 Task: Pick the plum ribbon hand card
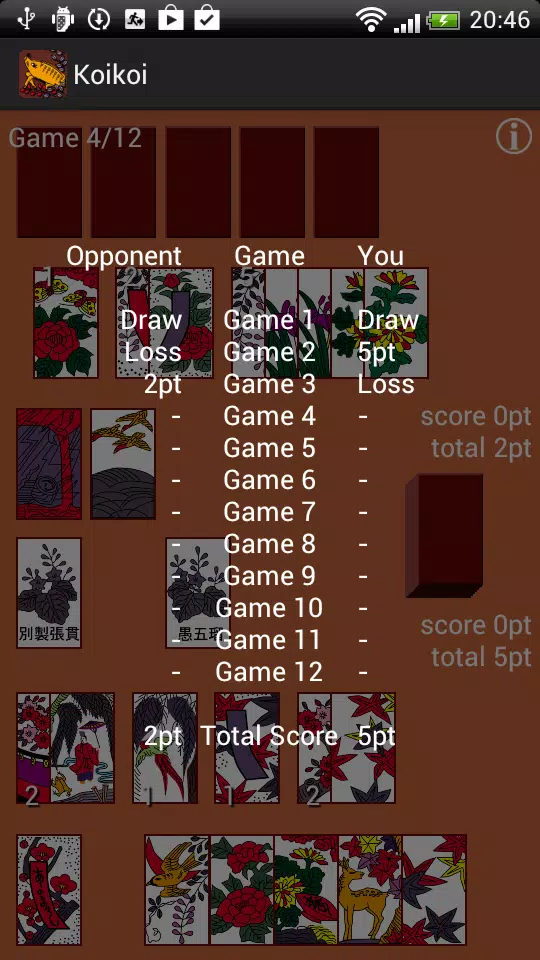49,890
